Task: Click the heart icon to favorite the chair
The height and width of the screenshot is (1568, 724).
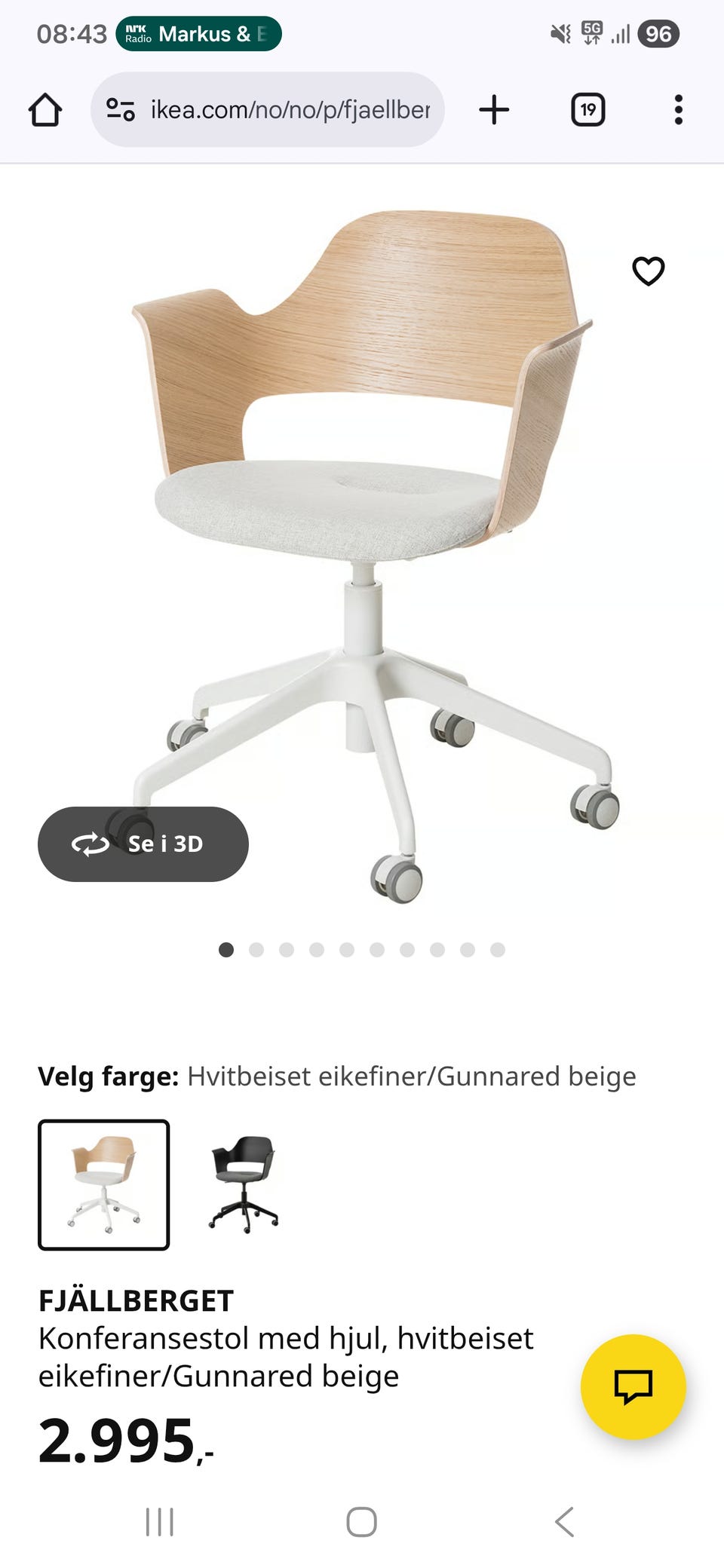Action: coord(649,271)
